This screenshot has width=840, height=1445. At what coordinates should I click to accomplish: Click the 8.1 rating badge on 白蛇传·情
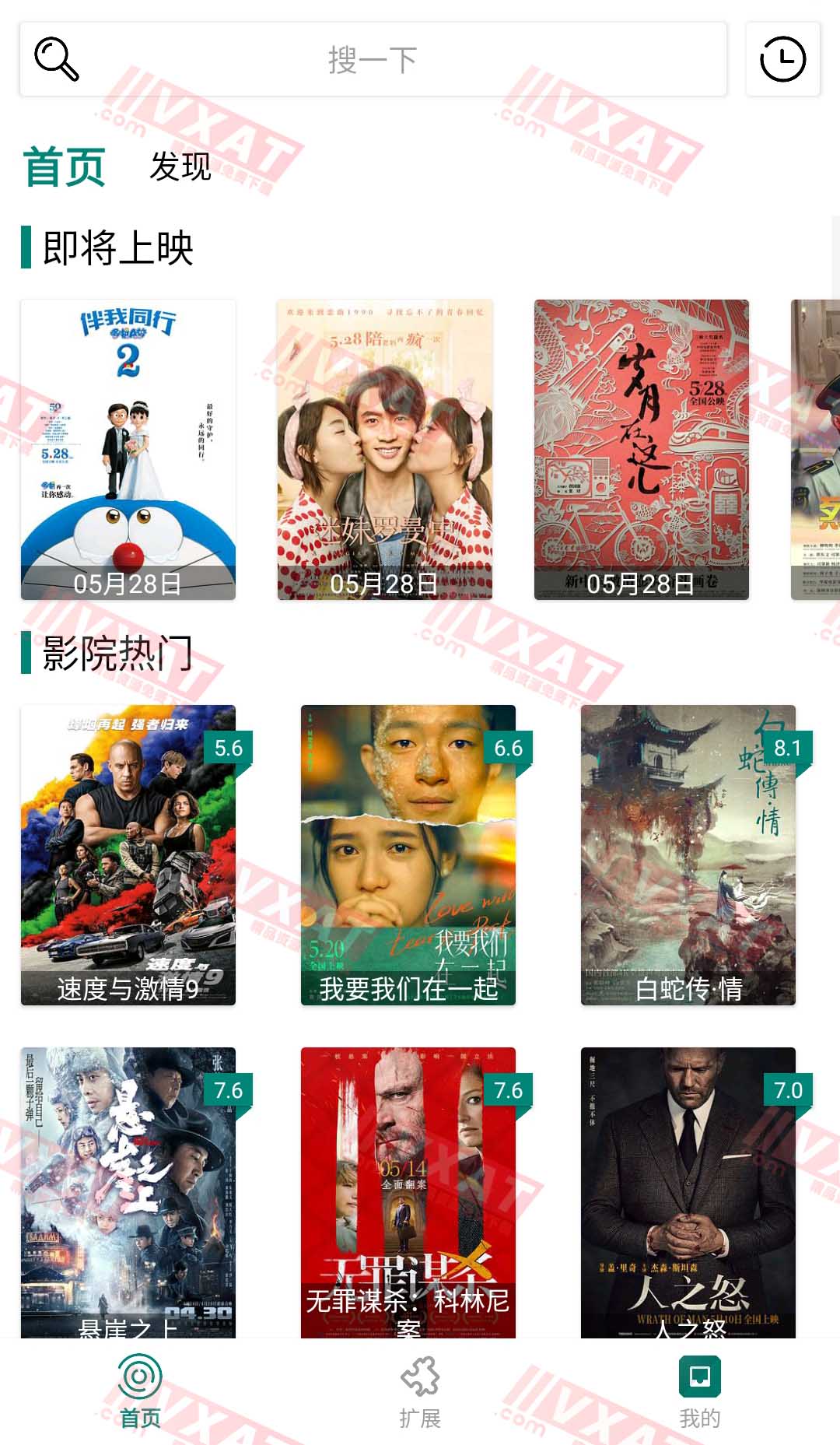coord(789,750)
